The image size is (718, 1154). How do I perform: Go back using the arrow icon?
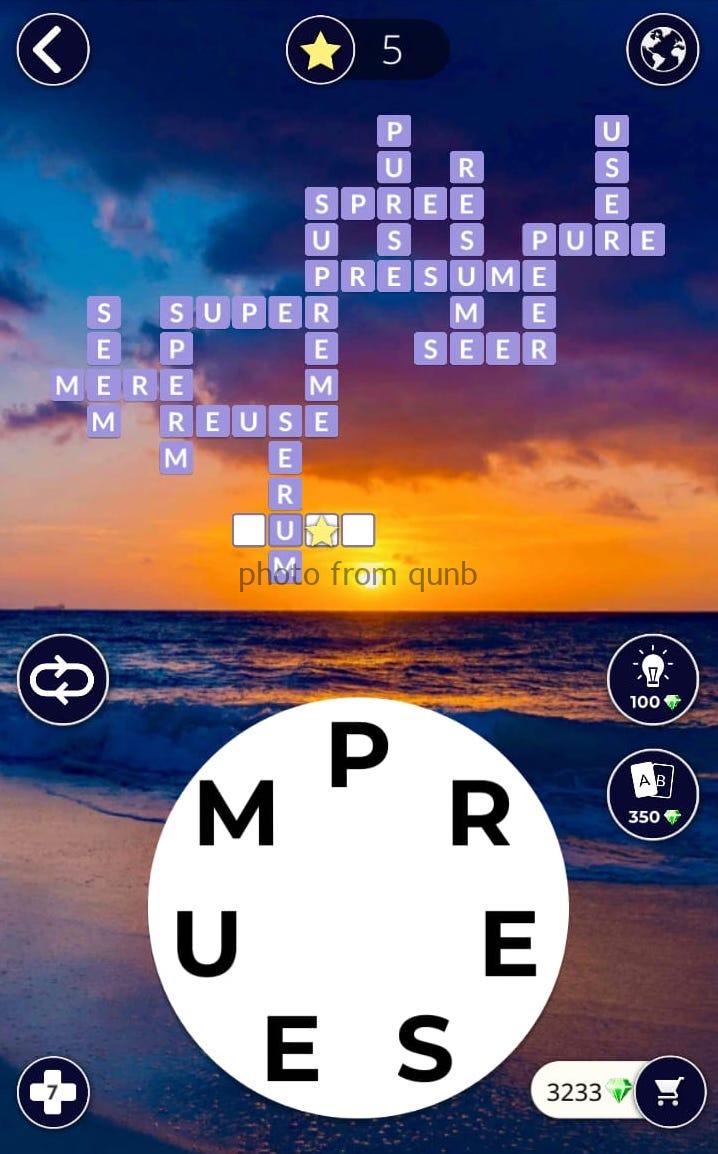[x=53, y=49]
